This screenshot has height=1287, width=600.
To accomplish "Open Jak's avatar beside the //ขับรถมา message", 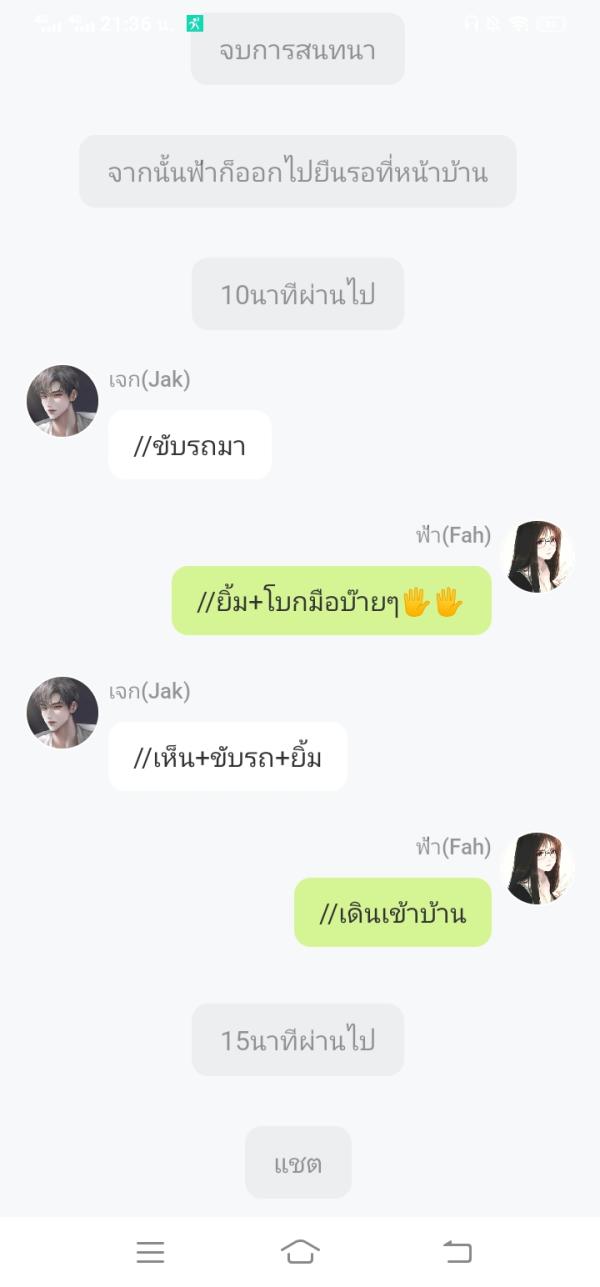I will (x=62, y=401).
